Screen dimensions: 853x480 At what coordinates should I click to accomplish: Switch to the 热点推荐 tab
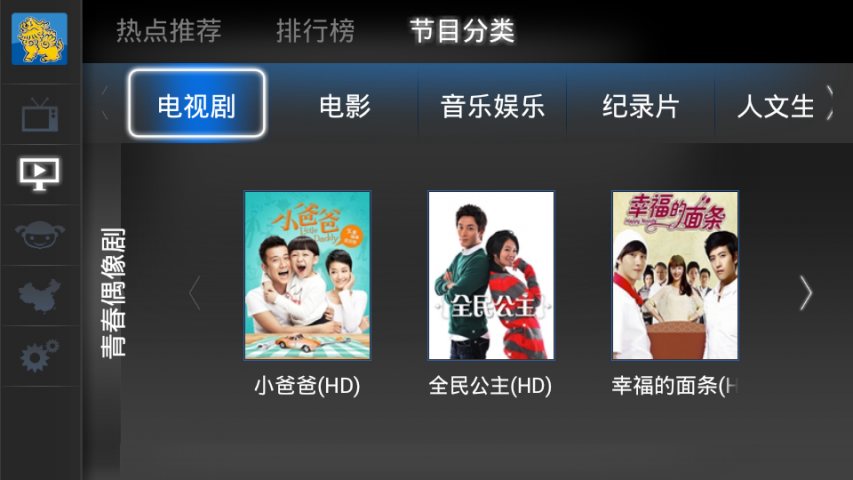pyautogui.click(x=169, y=30)
